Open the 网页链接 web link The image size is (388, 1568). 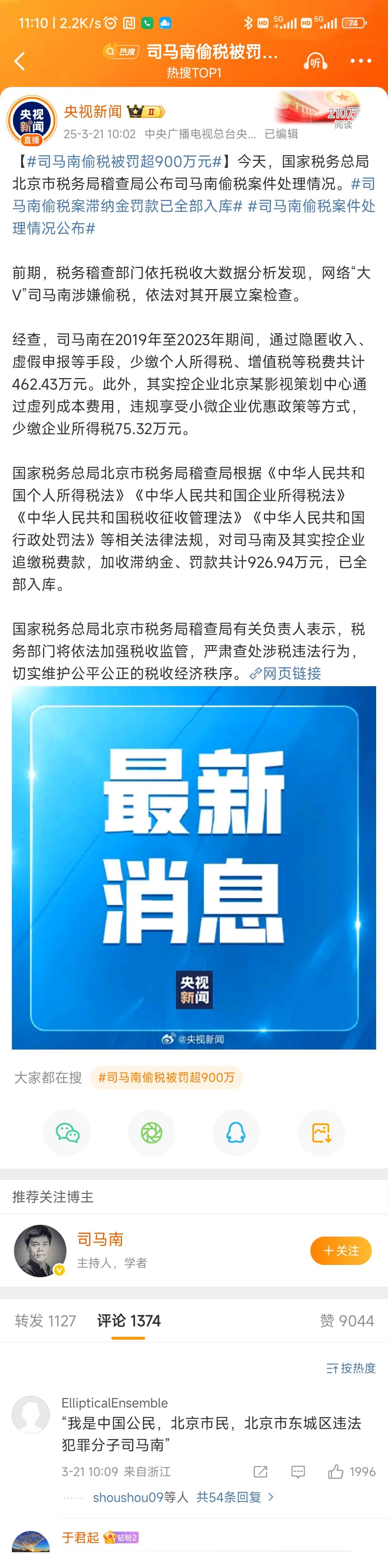tap(286, 673)
